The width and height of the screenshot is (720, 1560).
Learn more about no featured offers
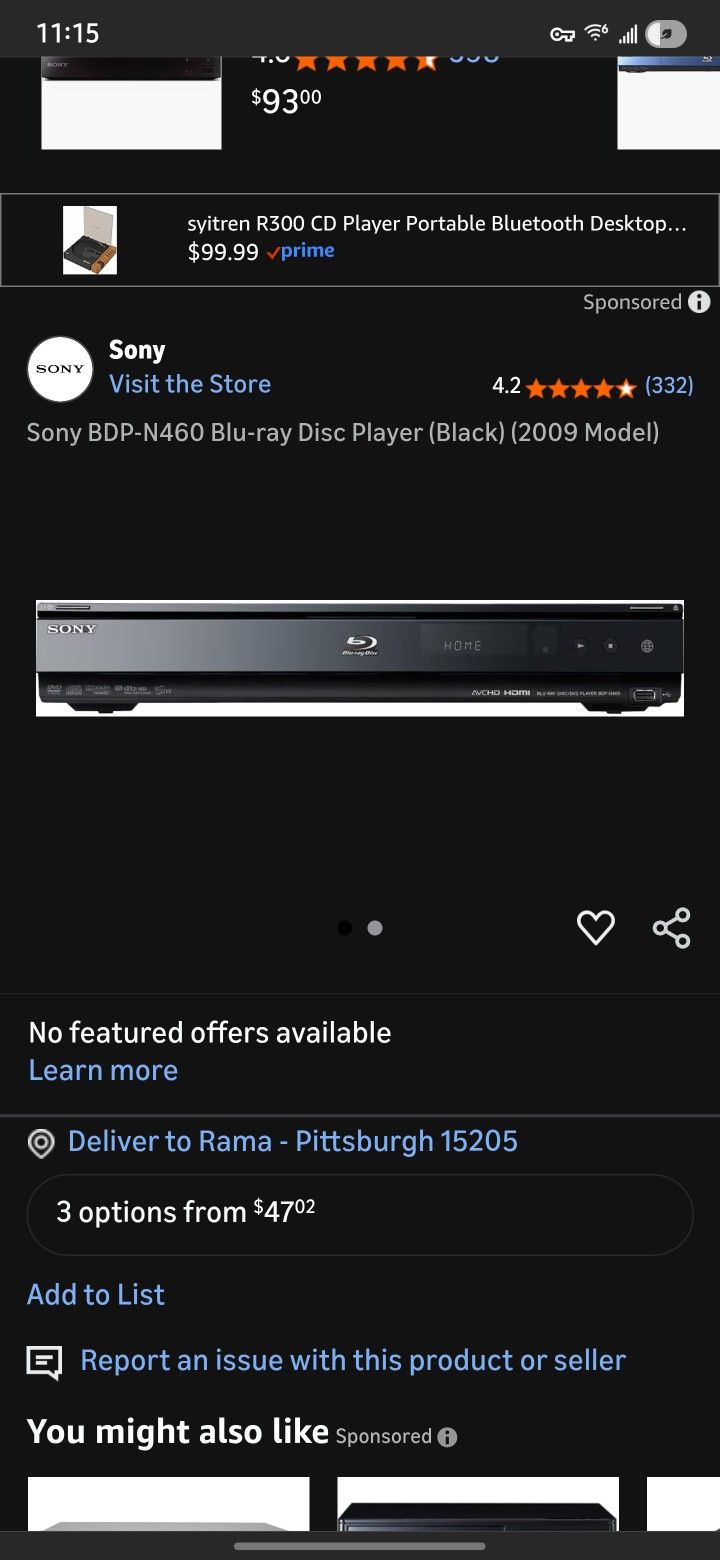point(103,1070)
